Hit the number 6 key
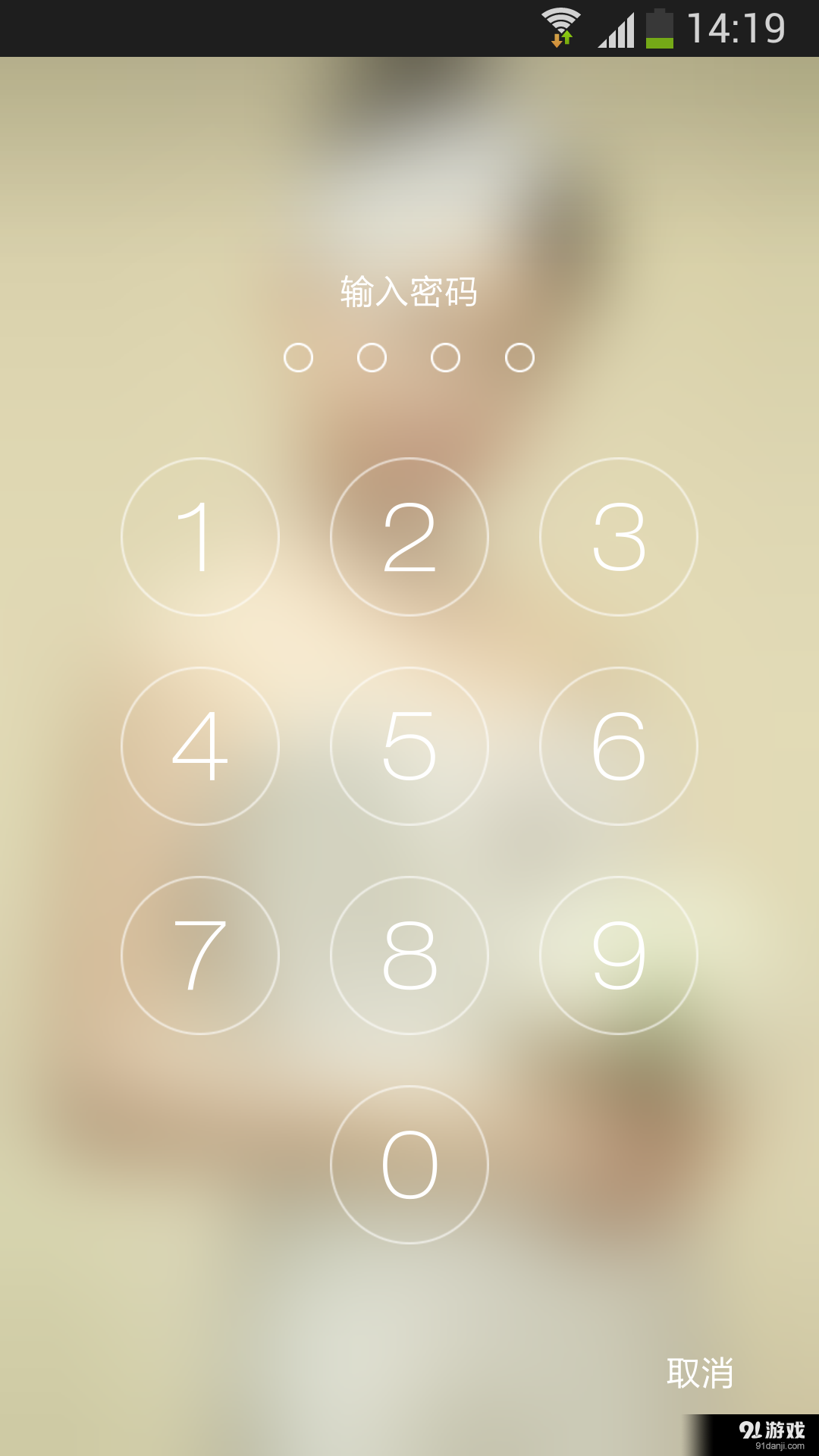This screenshot has width=819, height=1456. (x=619, y=746)
